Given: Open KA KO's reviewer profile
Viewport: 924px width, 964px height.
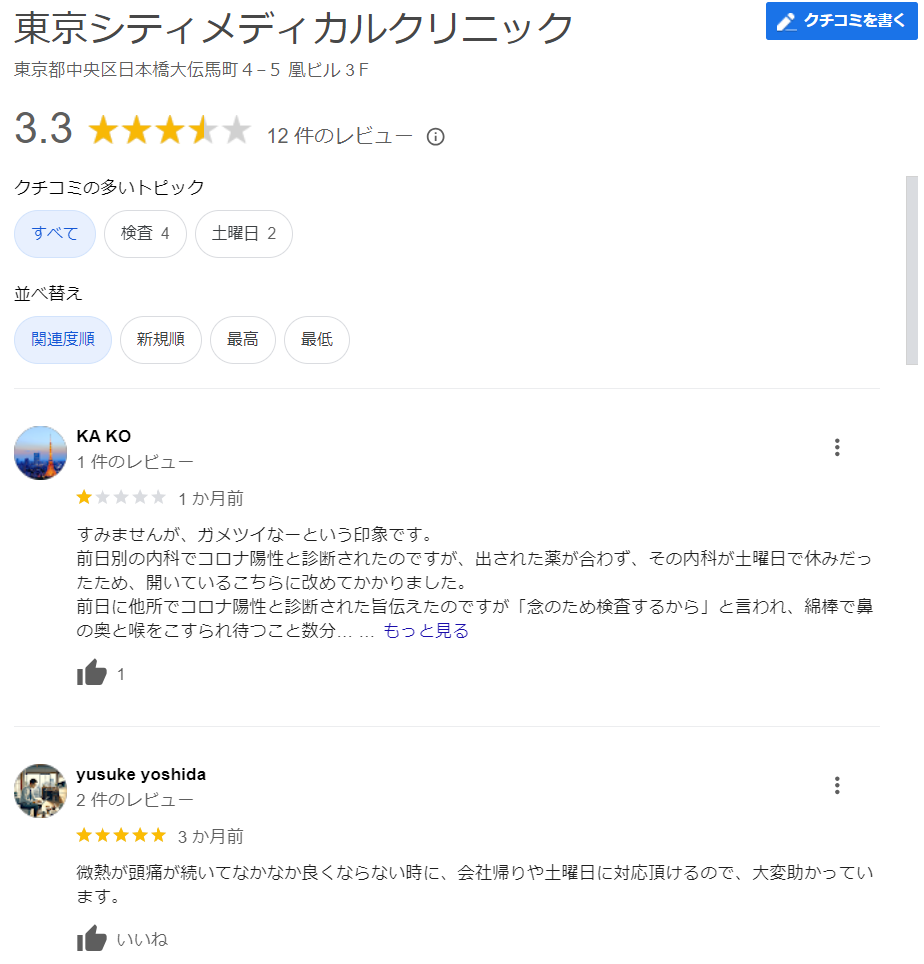Looking at the screenshot, I should tap(103, 436).
